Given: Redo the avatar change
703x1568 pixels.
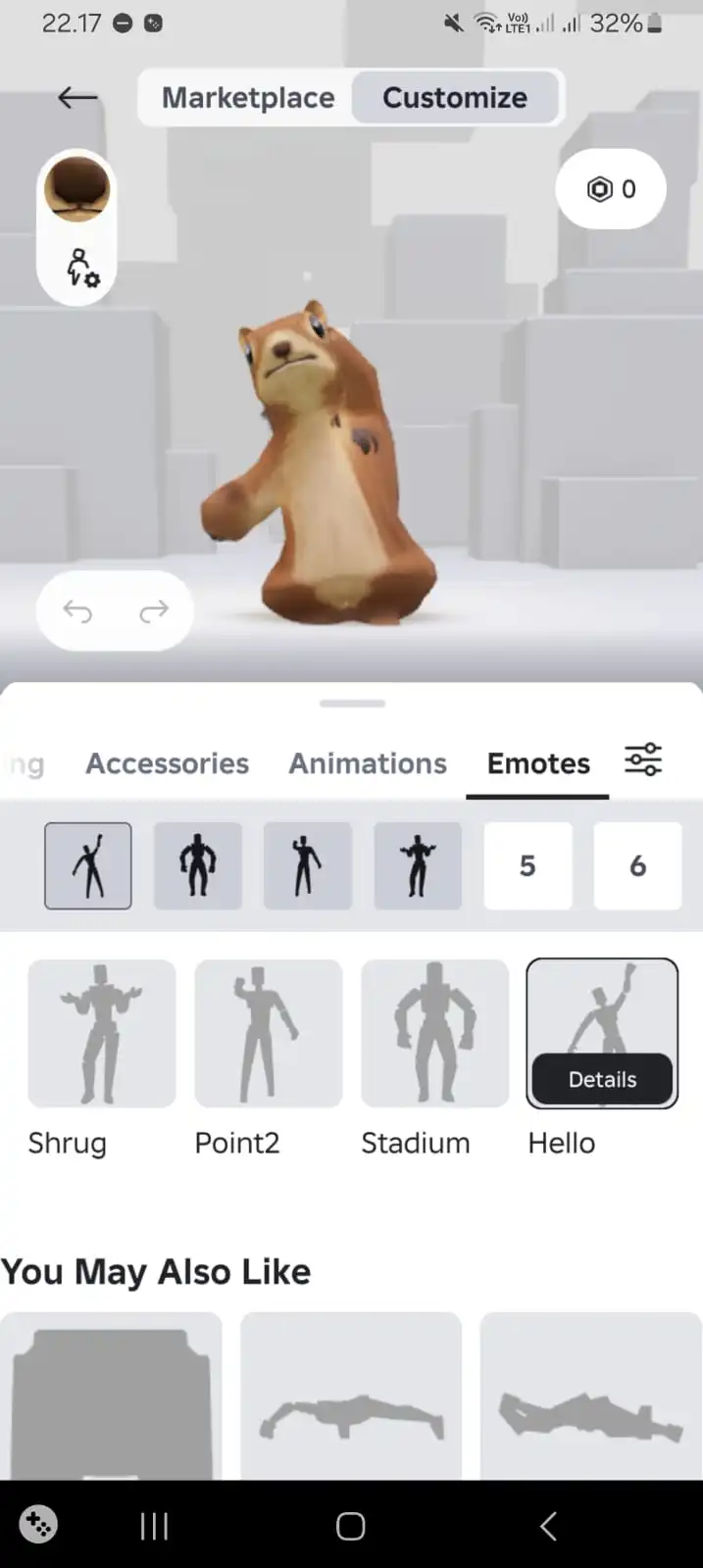Looking at the screenshot, I should 153,612.
